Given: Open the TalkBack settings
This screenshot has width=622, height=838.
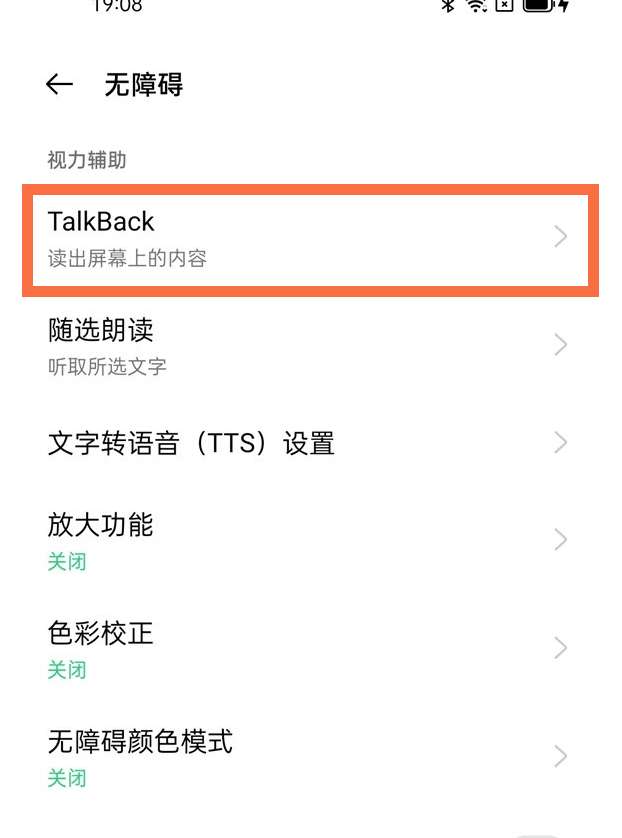Looking at the screenshot, I should pos(310,238).
